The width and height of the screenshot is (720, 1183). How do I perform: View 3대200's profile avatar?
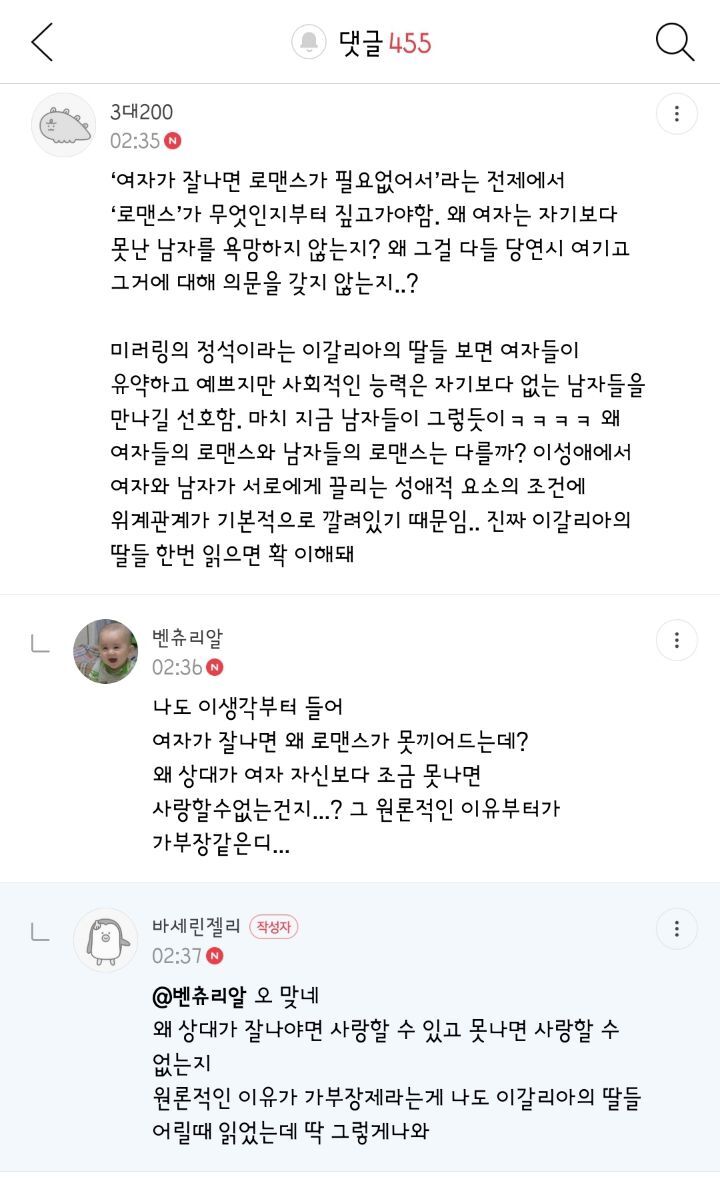(64, 125)
